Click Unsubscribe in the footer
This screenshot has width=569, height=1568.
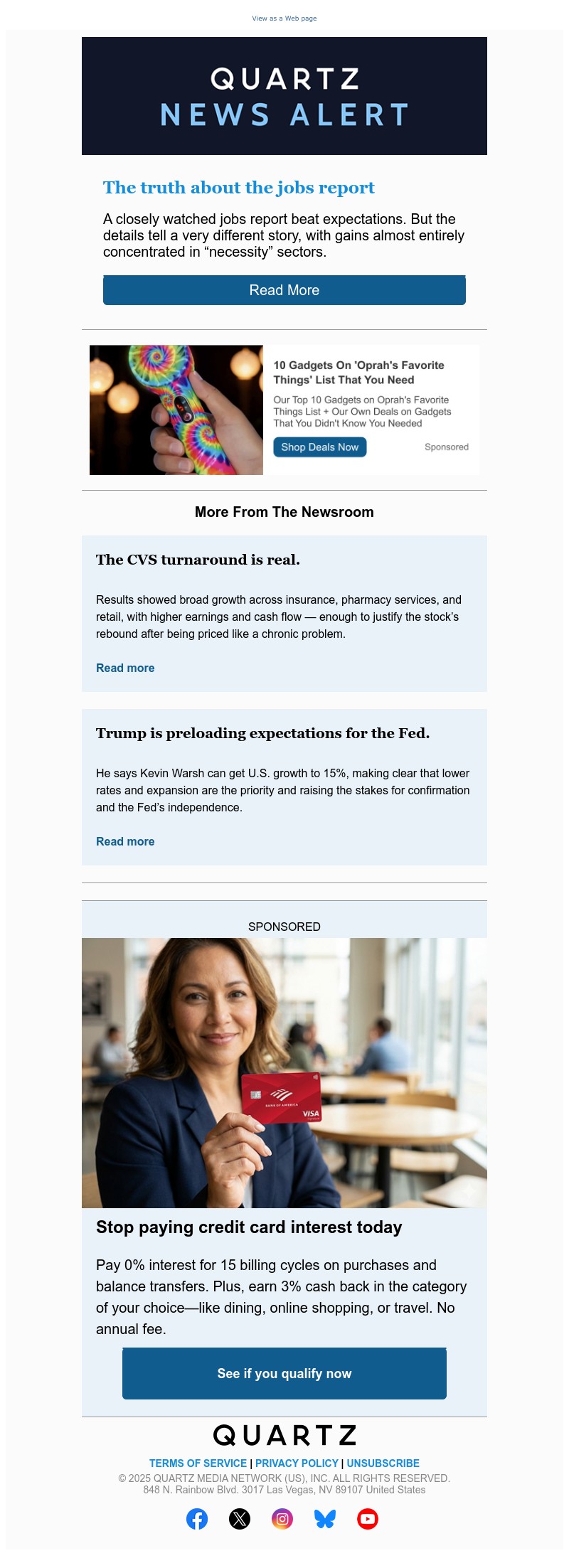tap(383, 1463)
